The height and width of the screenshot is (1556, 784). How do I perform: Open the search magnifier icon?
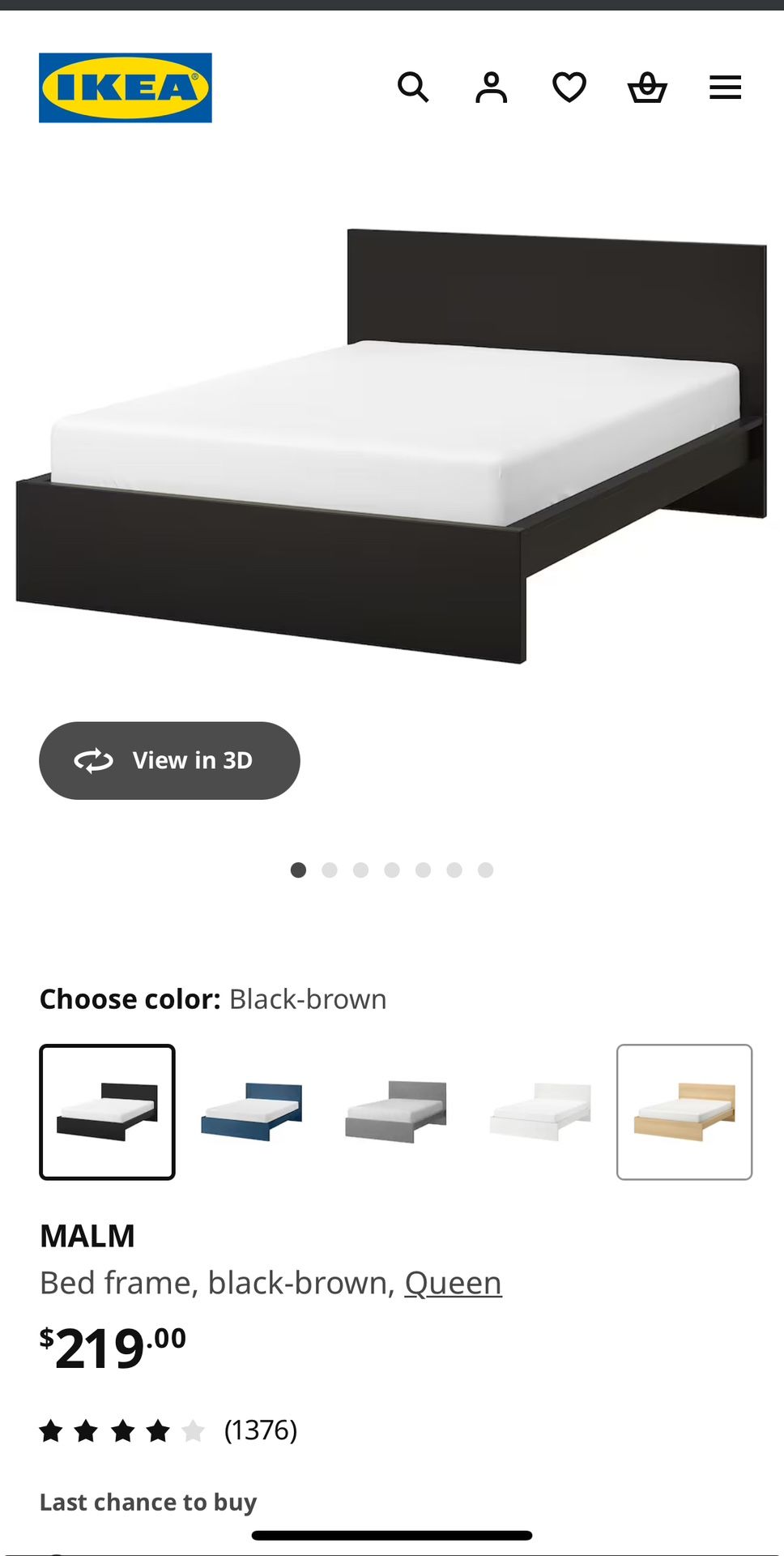[x=413, y=87]
